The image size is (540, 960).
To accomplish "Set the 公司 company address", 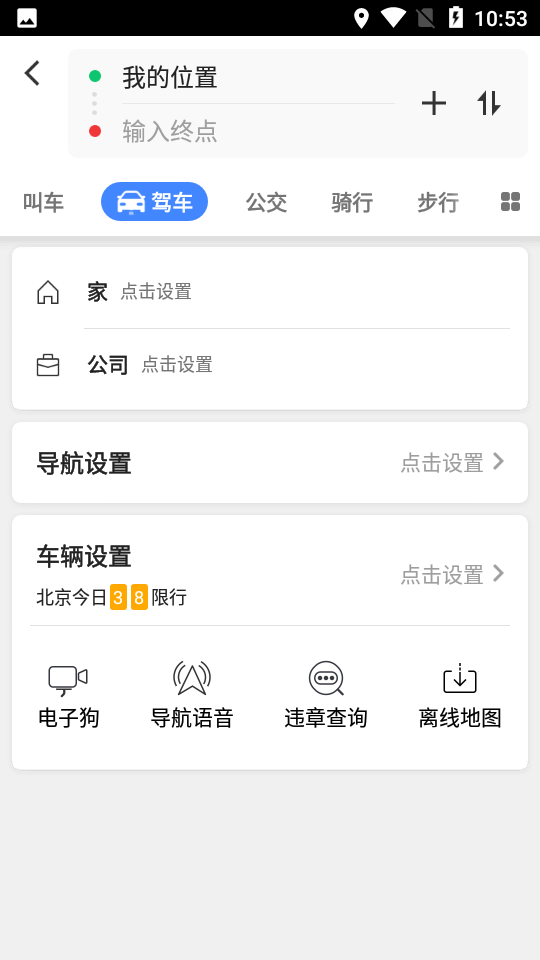I will [270, 366].
